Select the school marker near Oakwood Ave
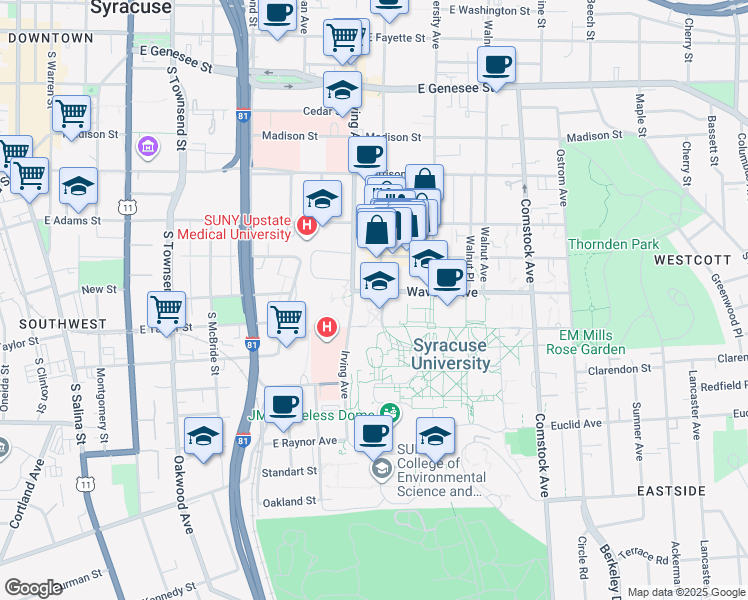The width and height of the screenshot is (748, 600). tap(203, 437)
